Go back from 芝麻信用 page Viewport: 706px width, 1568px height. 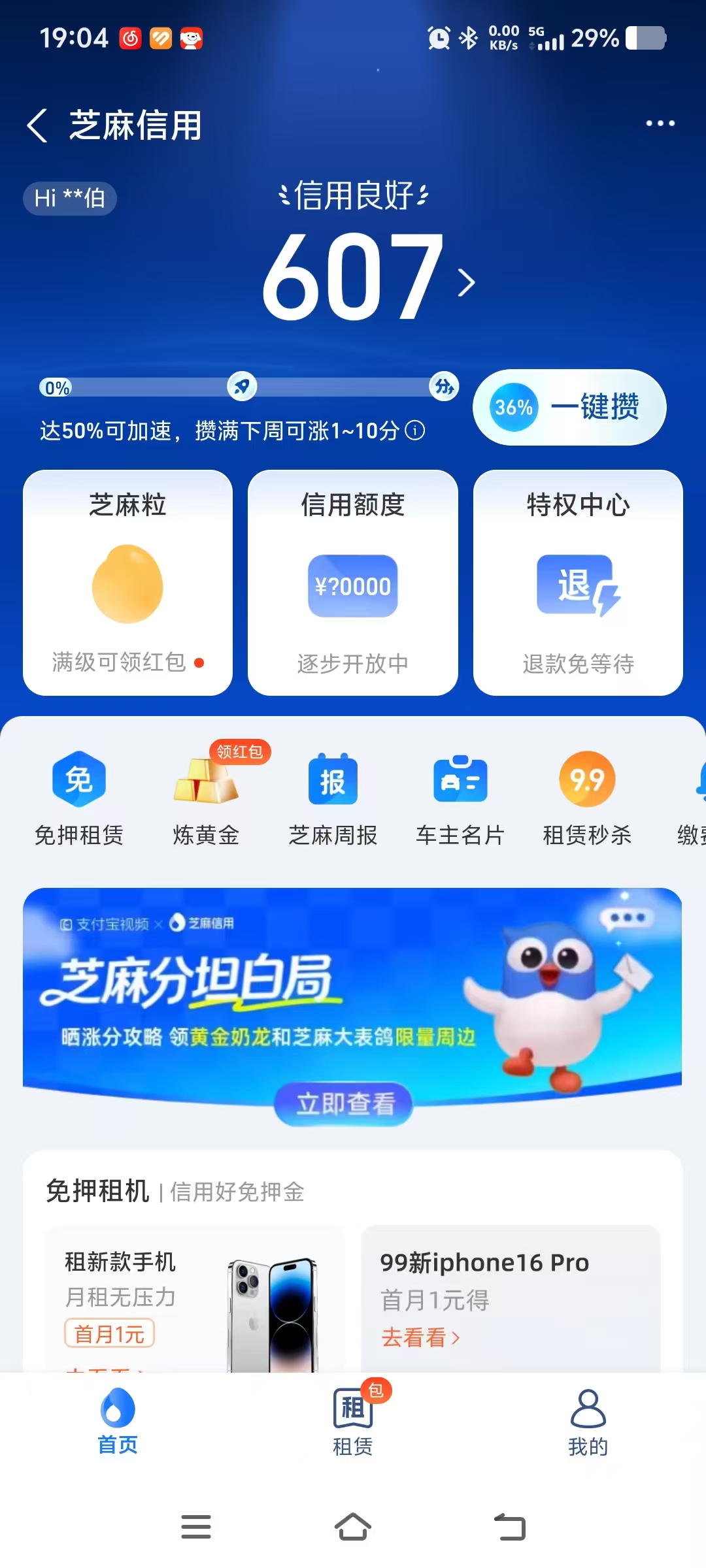pyautogui.click(x=37, y=125)
